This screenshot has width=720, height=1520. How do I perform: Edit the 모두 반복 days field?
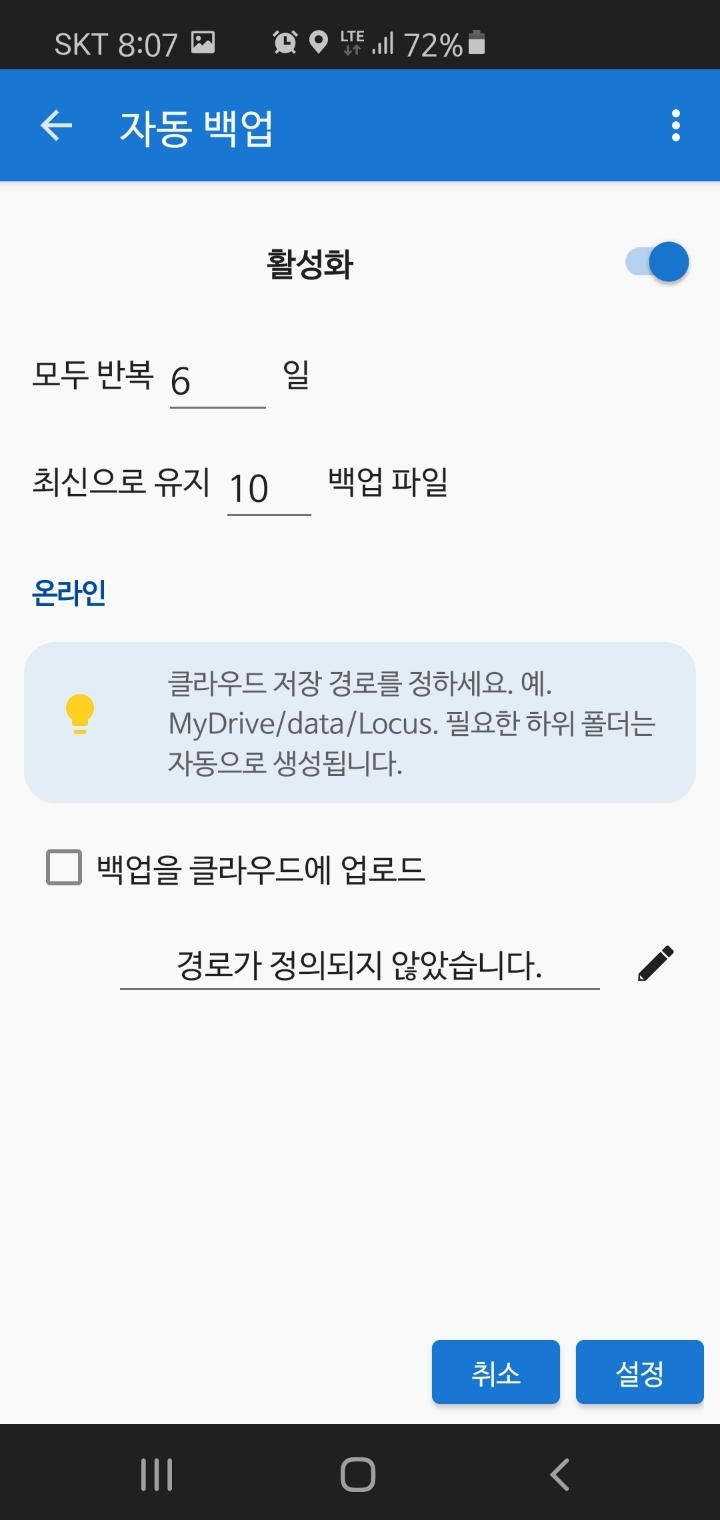click(x=217, y=381)
